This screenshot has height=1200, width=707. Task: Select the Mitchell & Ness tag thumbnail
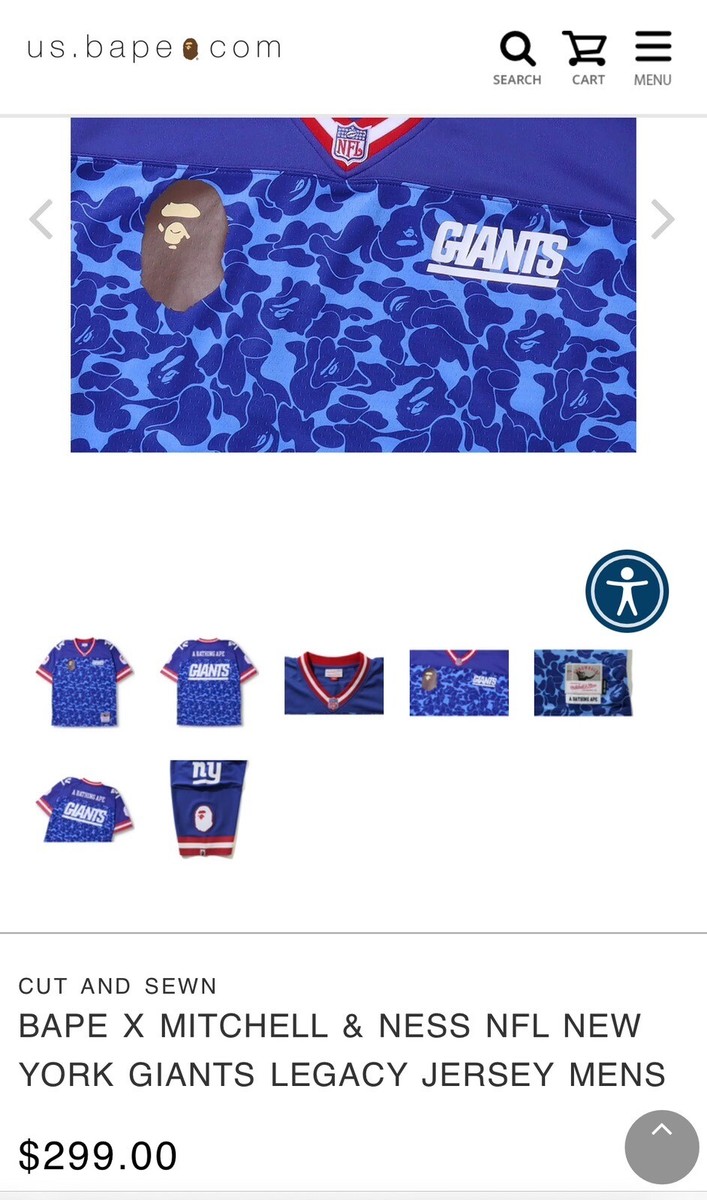point(583,682)
